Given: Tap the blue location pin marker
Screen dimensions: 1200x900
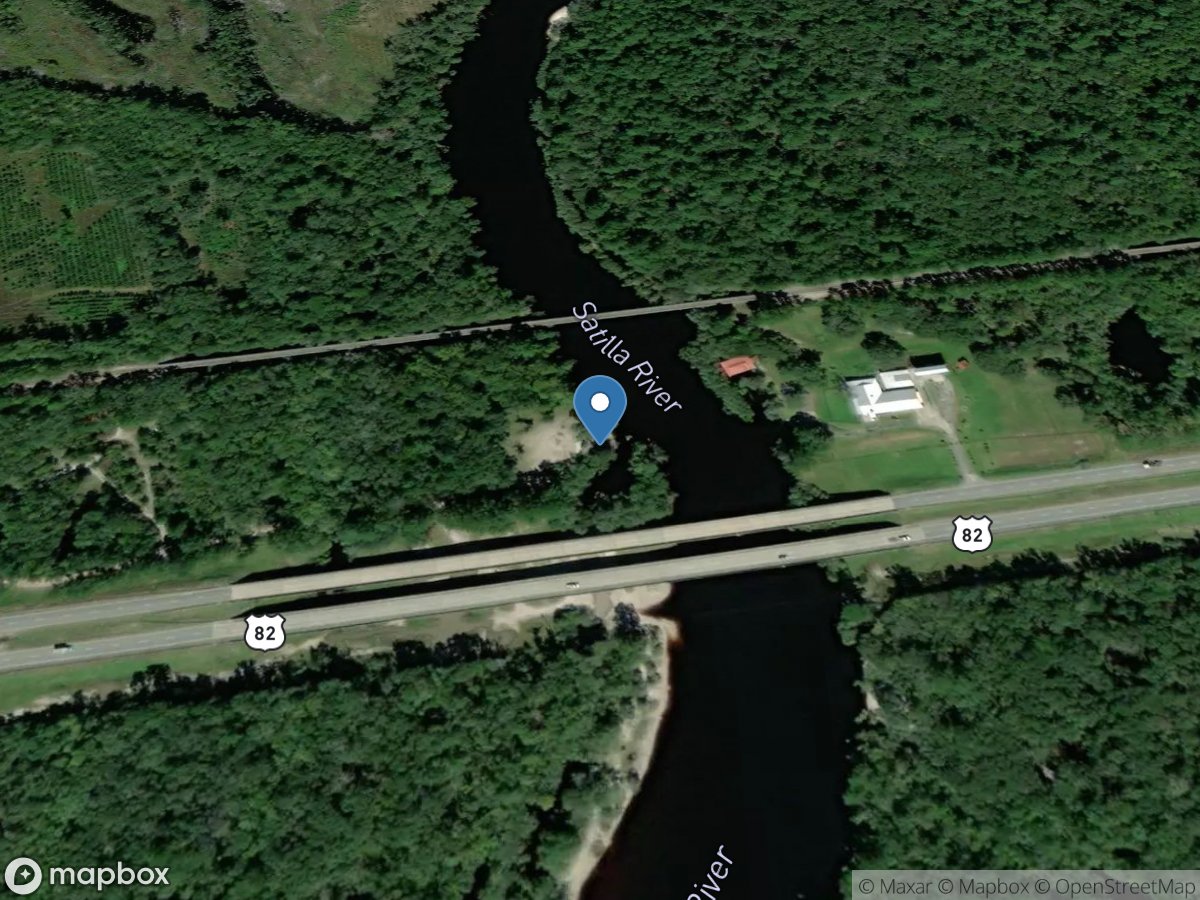Looking at the screenshot, I should tap(600, 406).
